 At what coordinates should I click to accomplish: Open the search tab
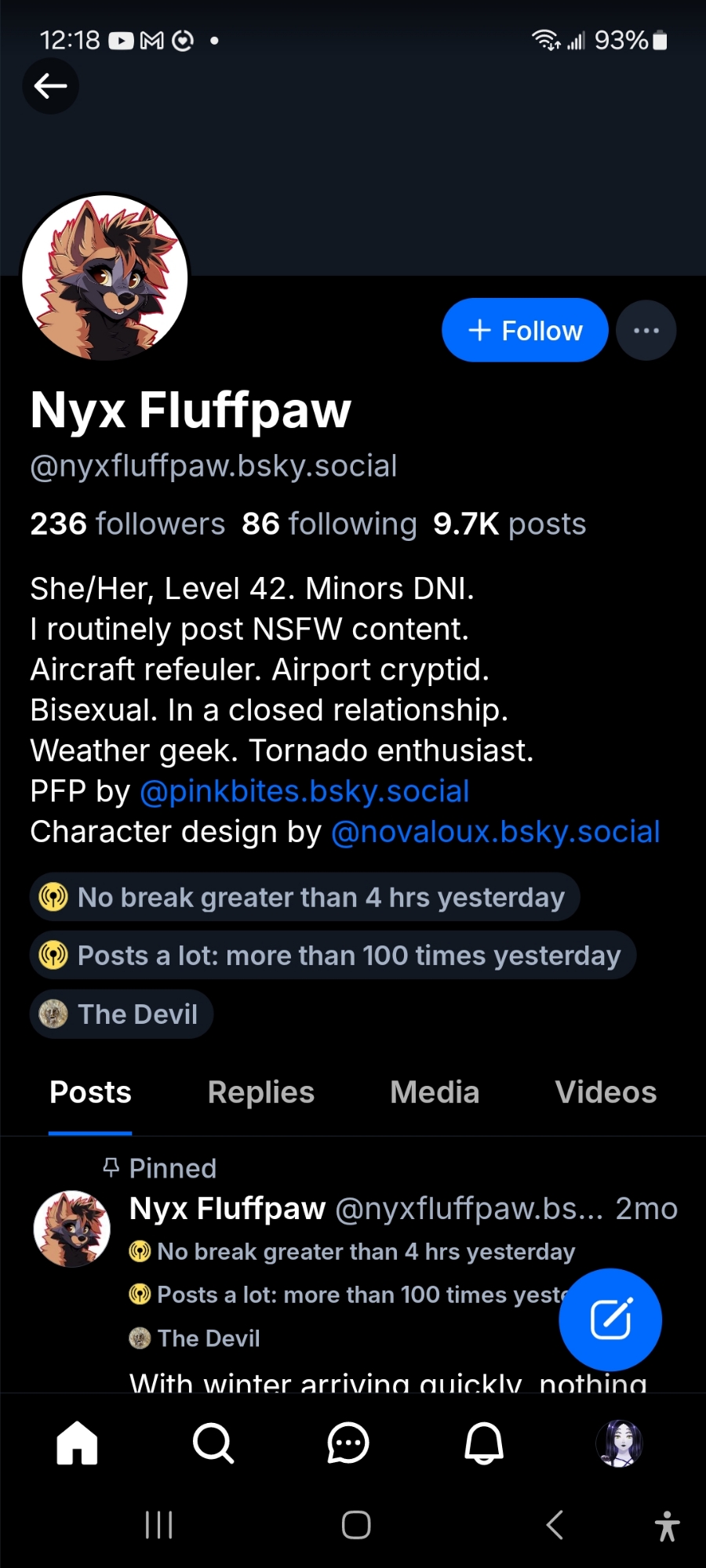pos(213,1443)
